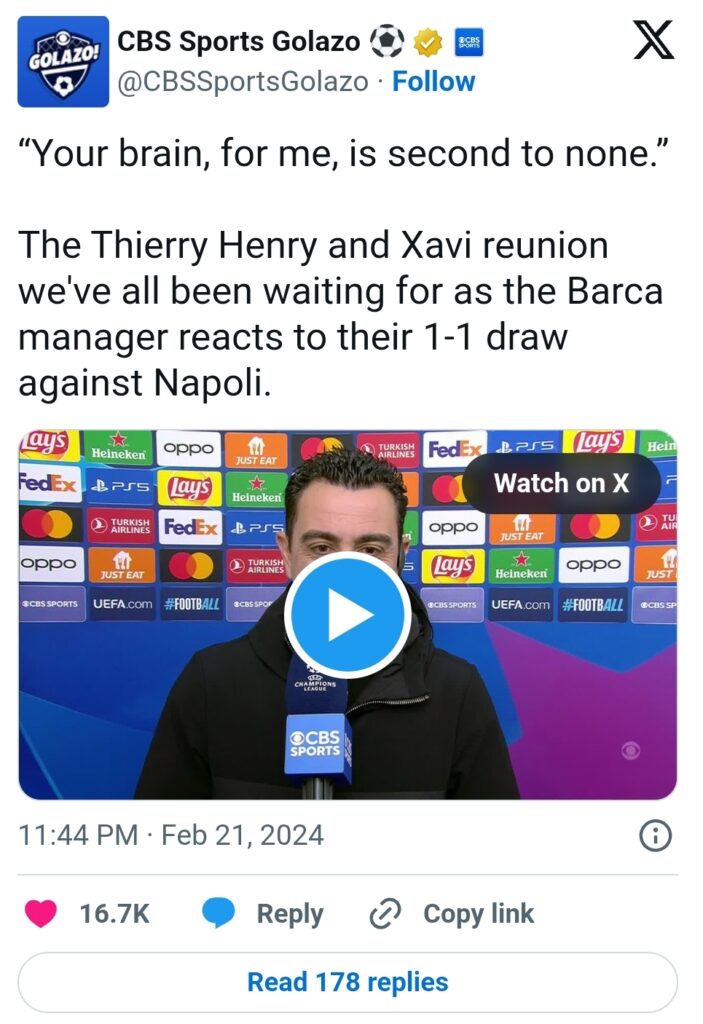The width and height of the screenshot is (703, 1024).
Task: Open CBS Sports Golazo profile picture
Action: [x=63, y=61]
